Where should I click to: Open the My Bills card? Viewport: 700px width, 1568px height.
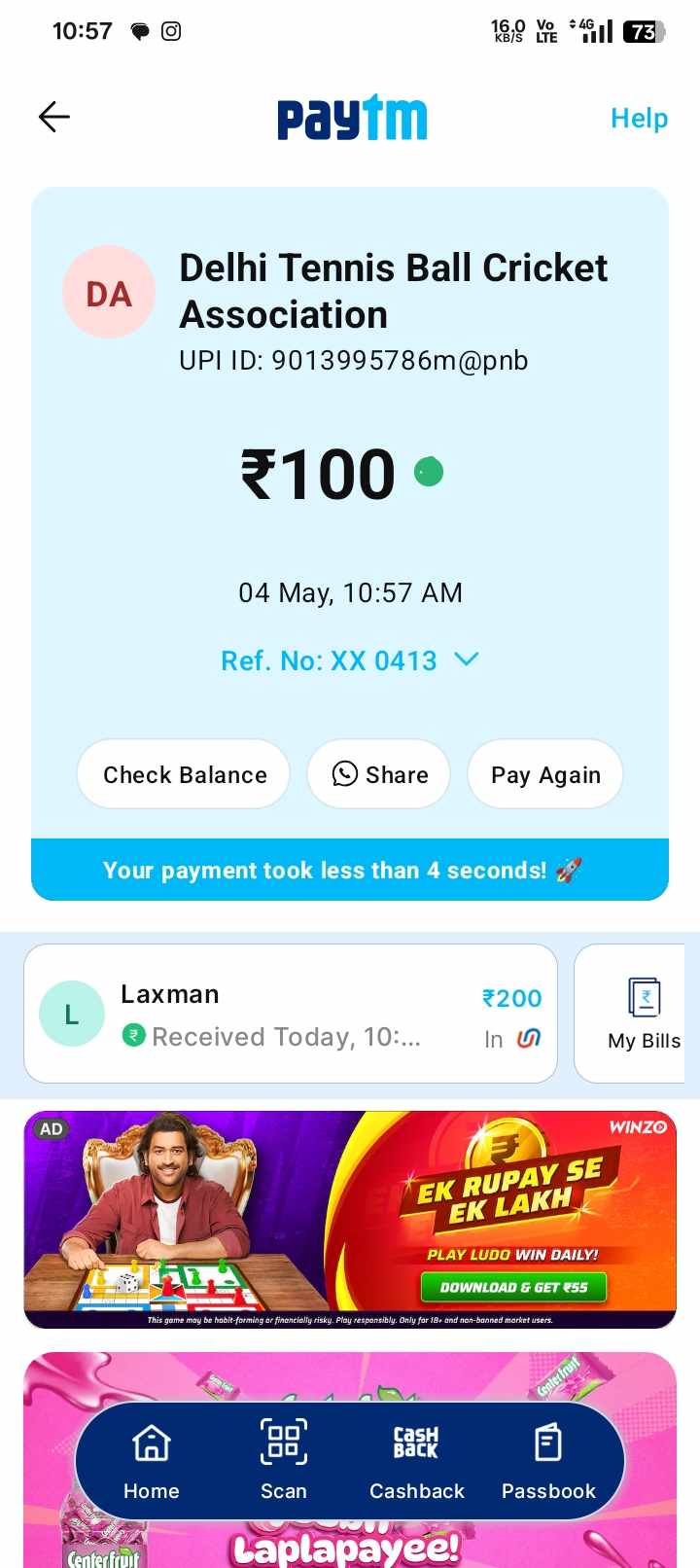pos(642,1014)
